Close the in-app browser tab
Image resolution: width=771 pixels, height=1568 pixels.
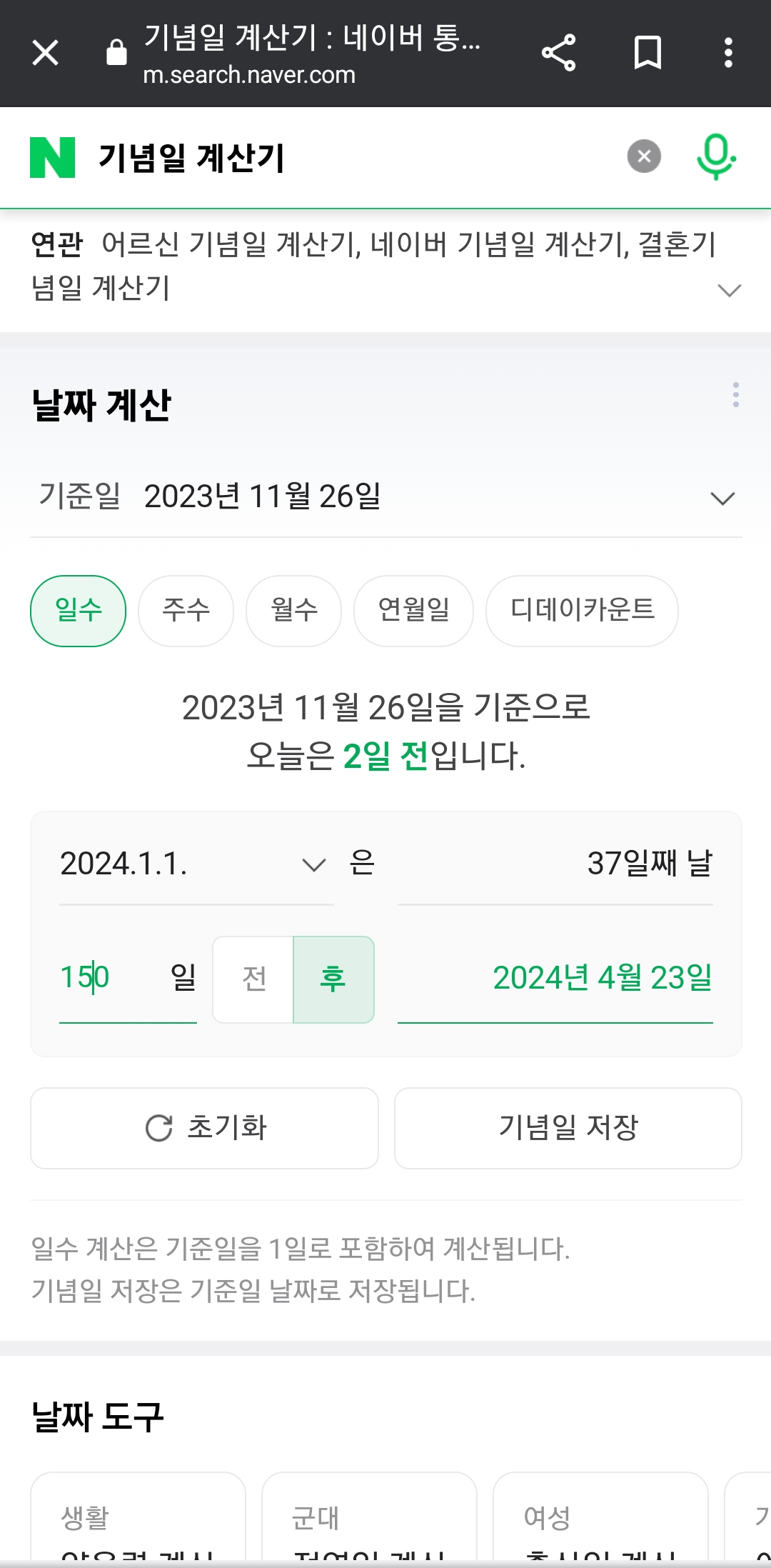tap(45, 53)
